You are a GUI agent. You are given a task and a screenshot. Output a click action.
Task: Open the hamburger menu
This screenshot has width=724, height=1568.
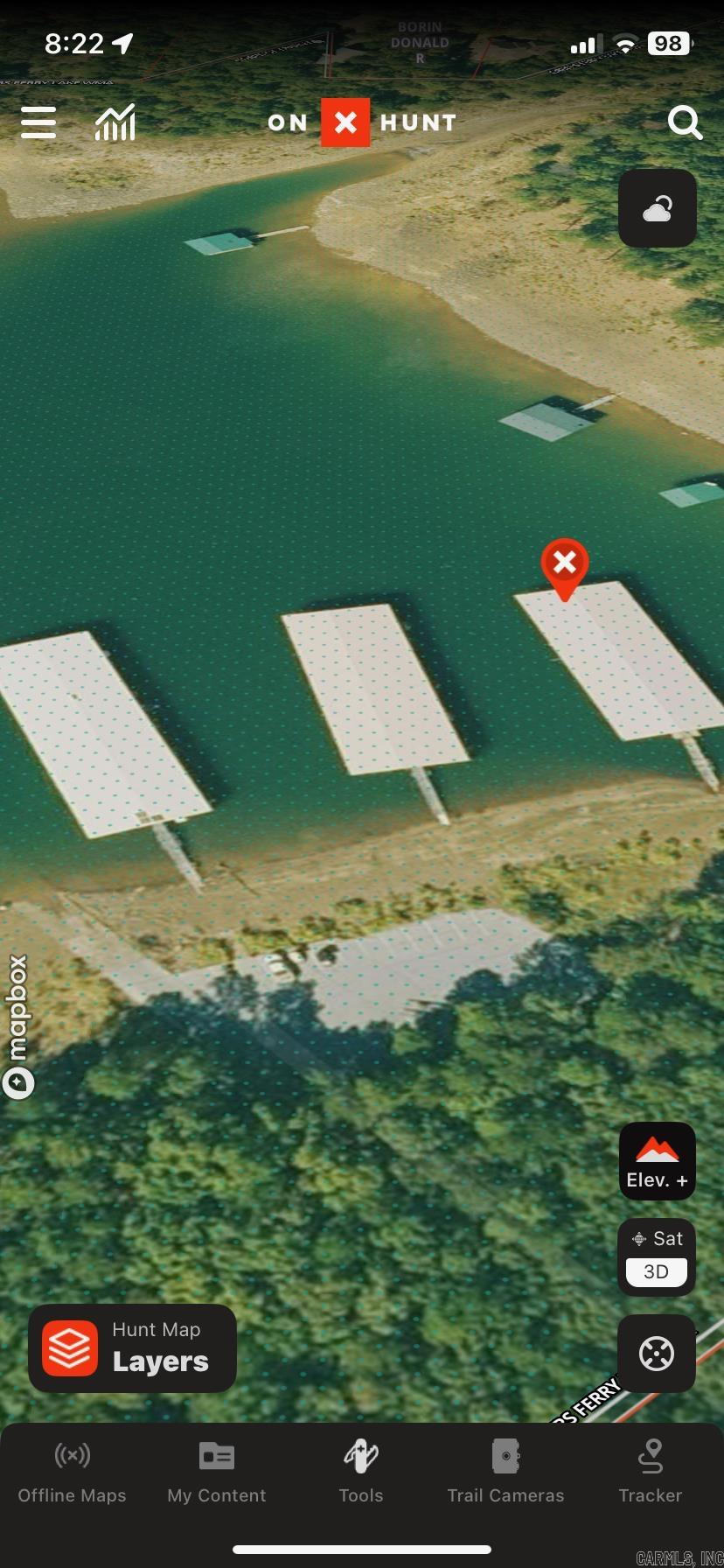pos(38,122)
